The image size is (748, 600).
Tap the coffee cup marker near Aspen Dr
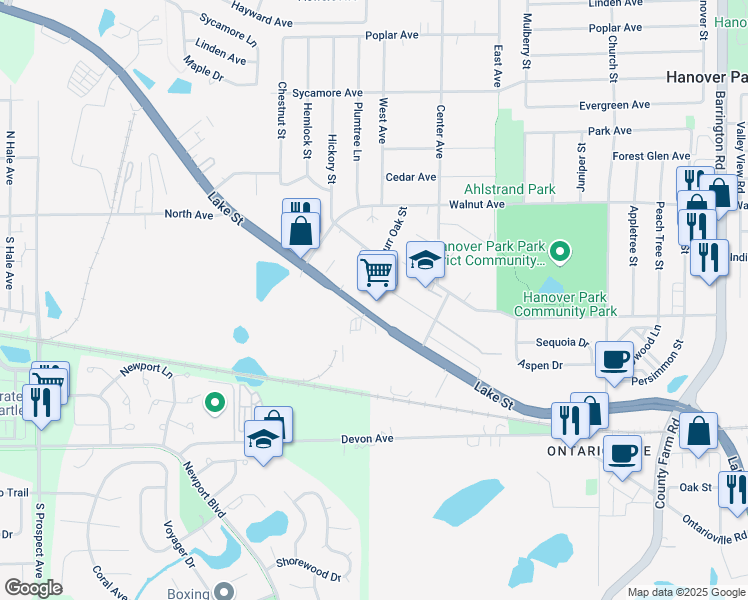[x=614, y=358]
